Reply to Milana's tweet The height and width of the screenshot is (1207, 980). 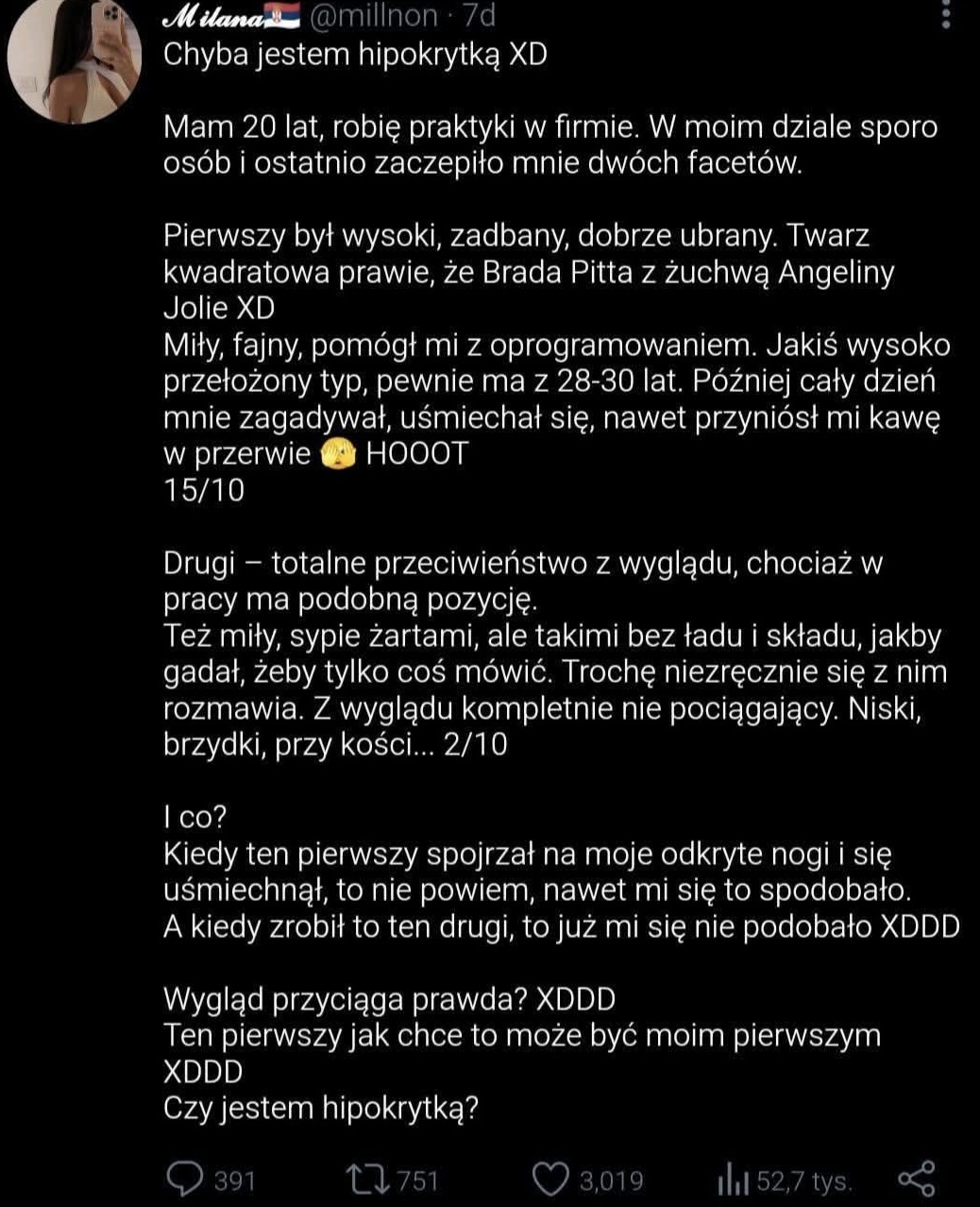[x=185, y=1179]
